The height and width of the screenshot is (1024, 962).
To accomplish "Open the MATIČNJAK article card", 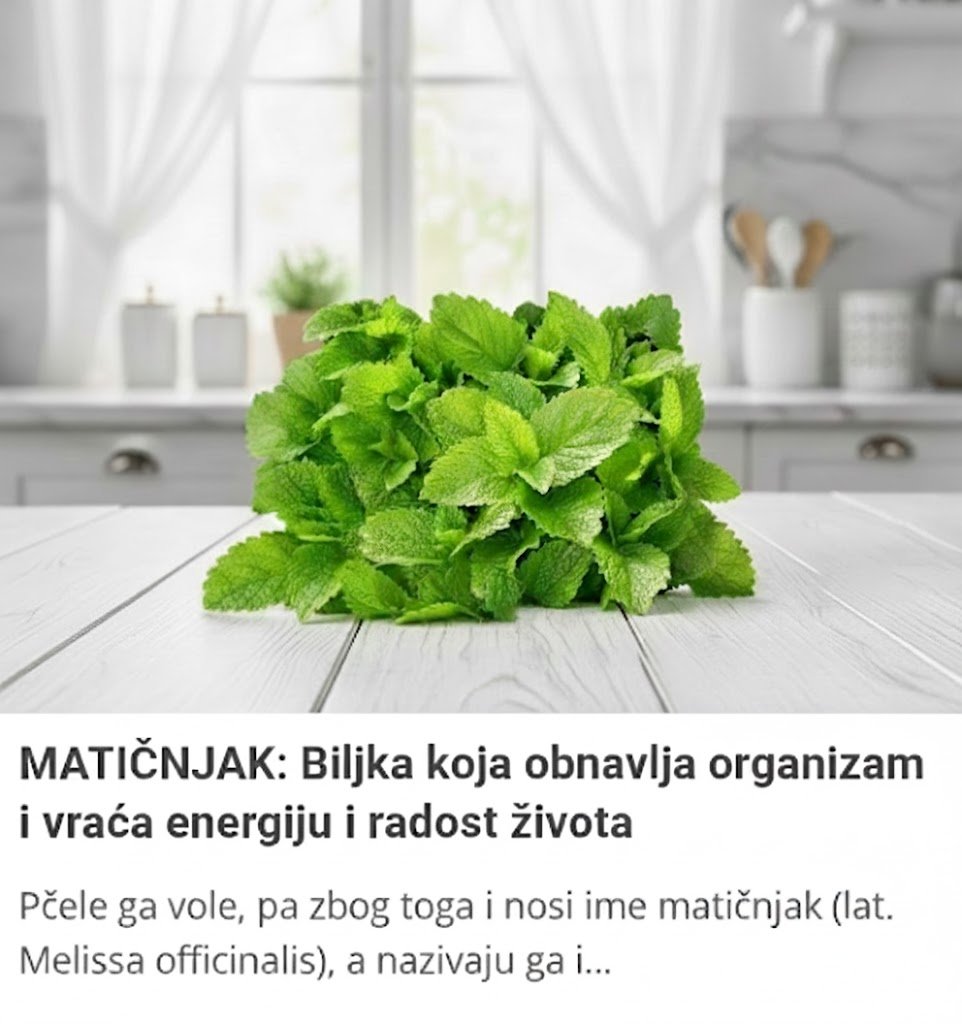I will point(470,795).
